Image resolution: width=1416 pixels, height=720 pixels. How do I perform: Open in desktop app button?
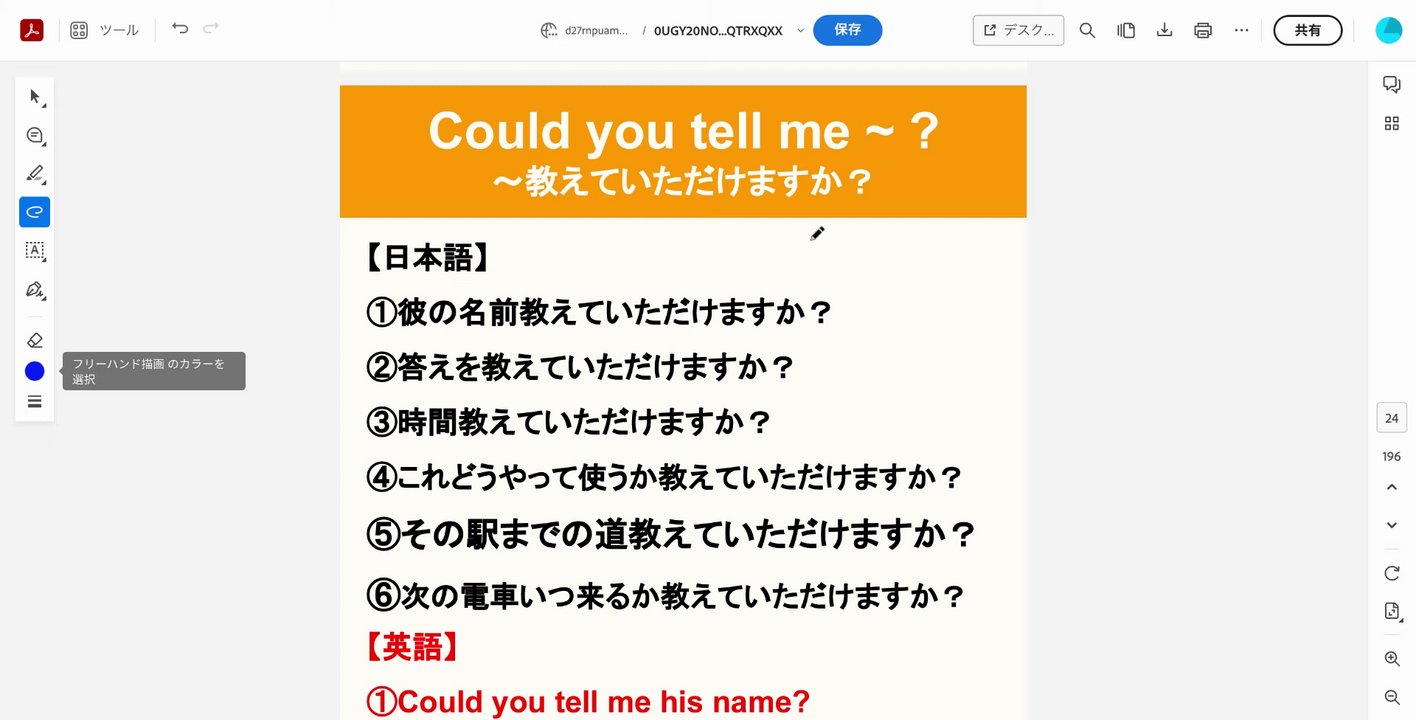coord(1018,30)
